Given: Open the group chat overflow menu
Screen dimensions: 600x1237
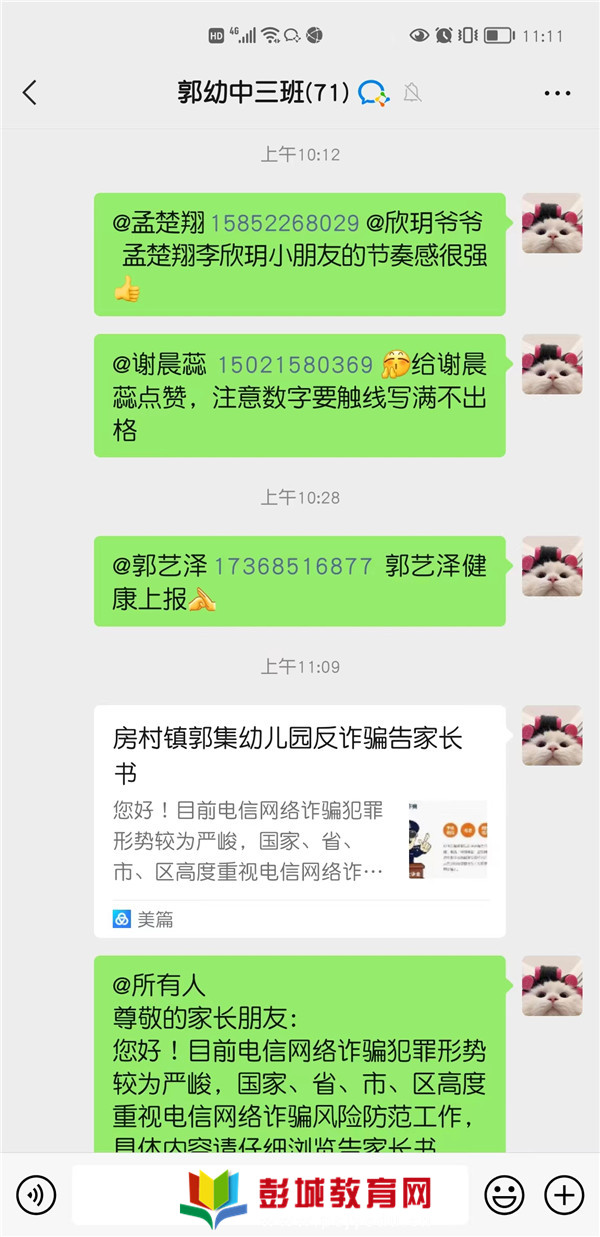Looking at the screenshot, I should [x=557, y=93].
